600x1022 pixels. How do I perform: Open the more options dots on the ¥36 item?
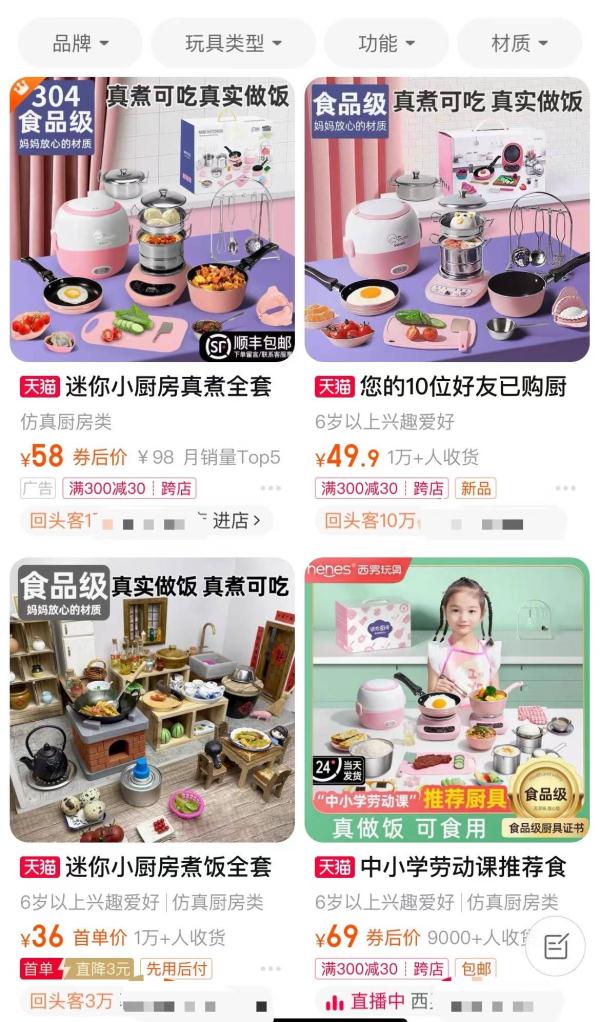(271, 969)
